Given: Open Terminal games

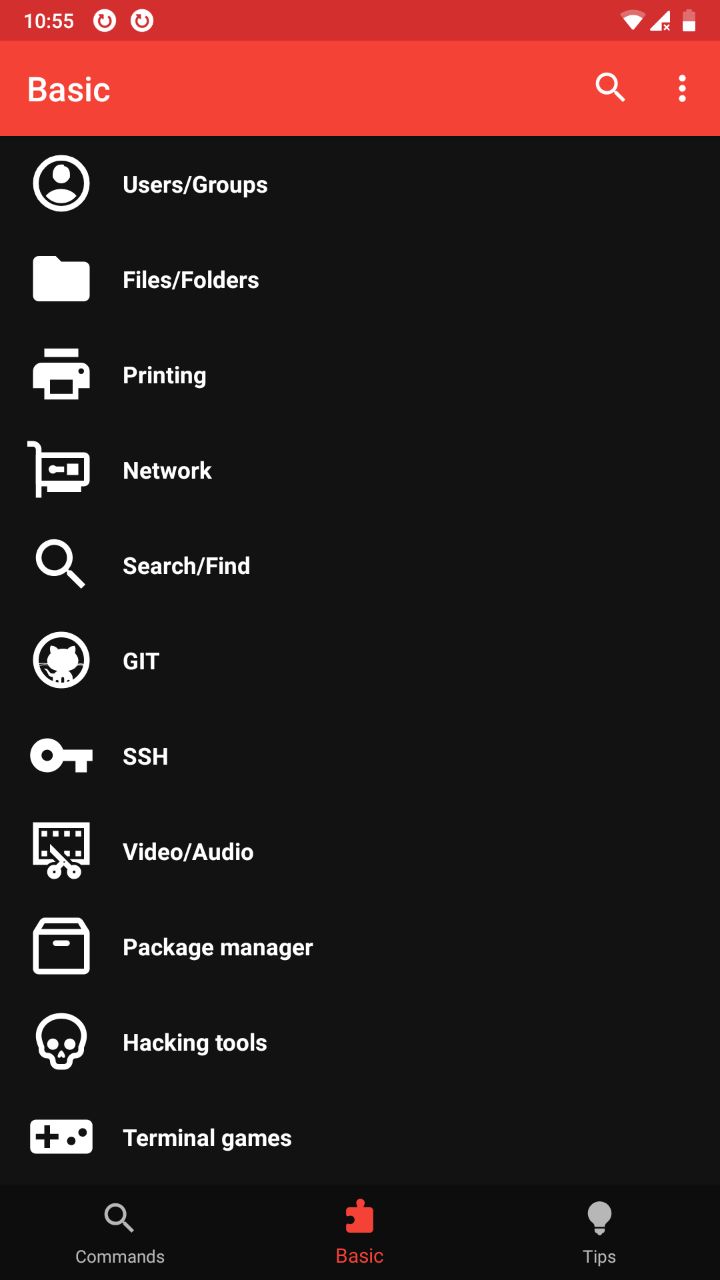Looking at the screenshot, I should [360, 1138].
